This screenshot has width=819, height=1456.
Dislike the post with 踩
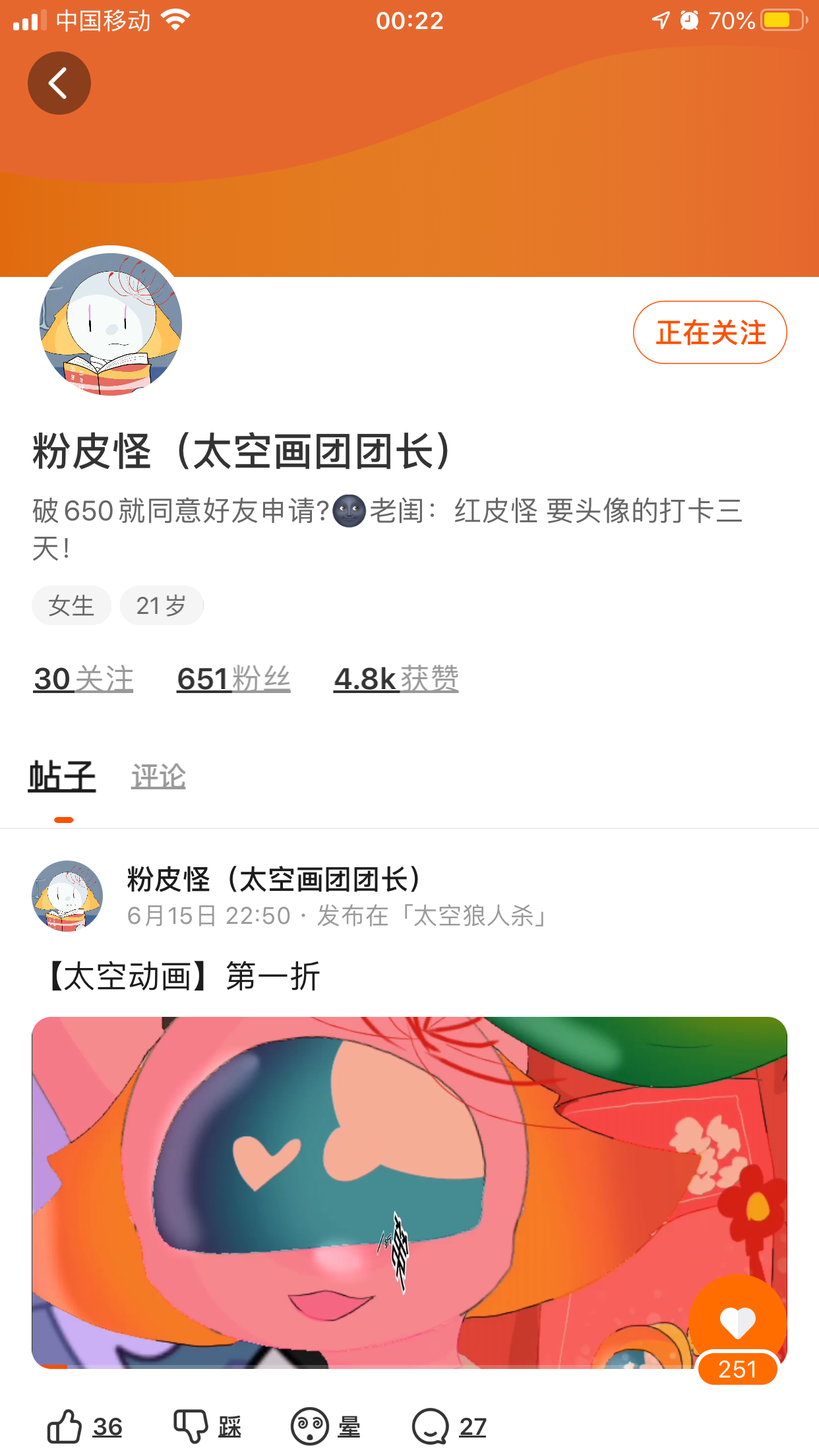207,1427
